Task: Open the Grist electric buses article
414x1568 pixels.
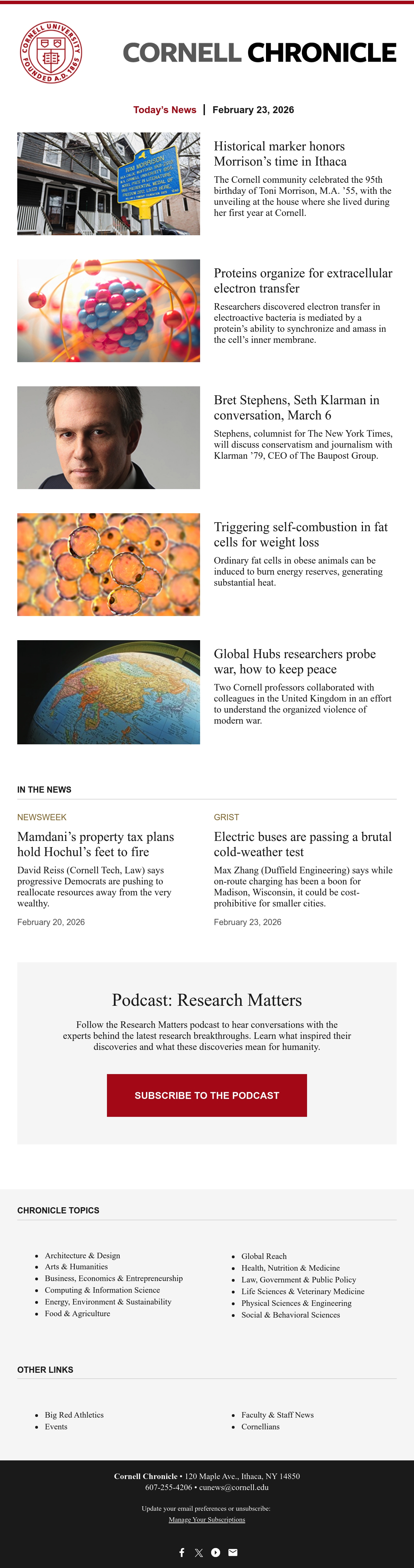Action: point(303,844)
